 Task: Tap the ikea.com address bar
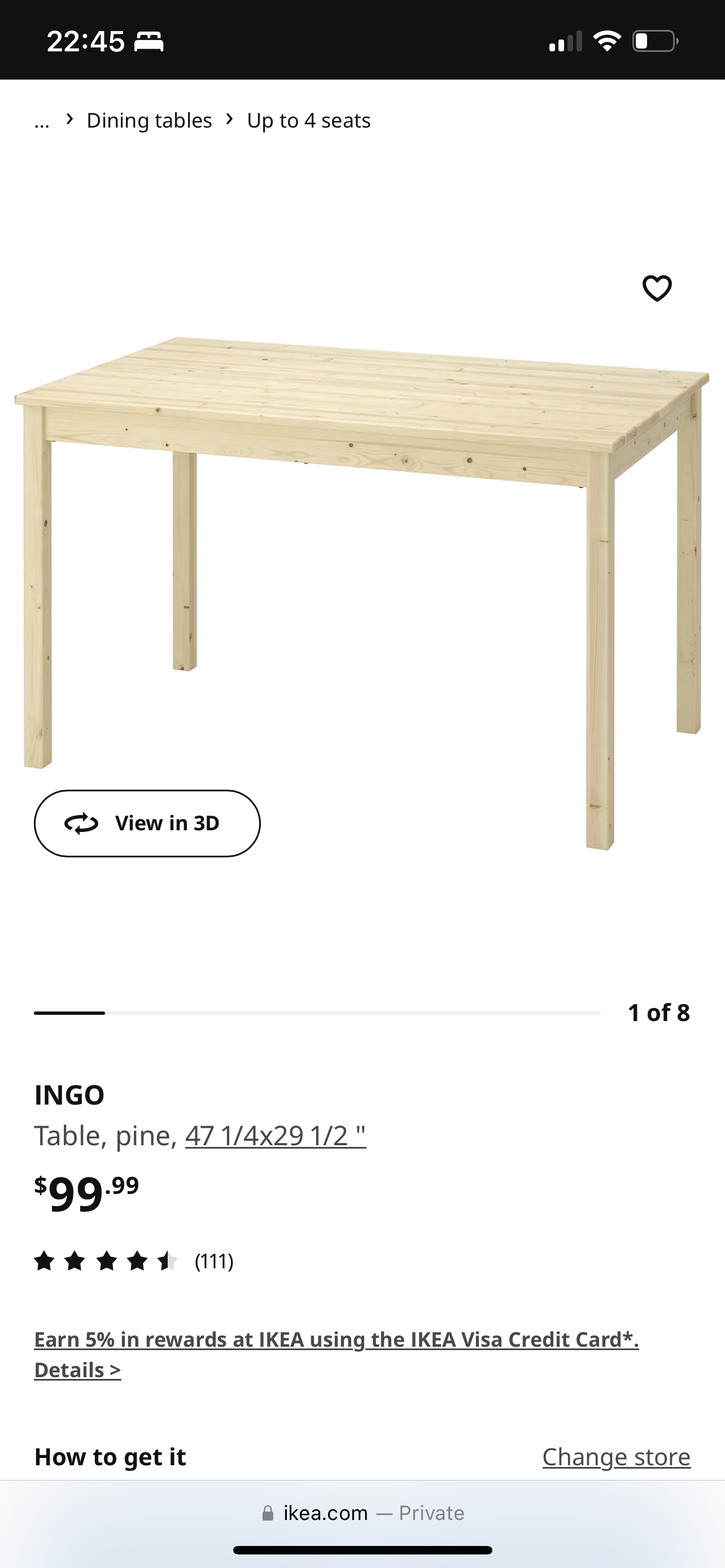[x=362, y=1513]
